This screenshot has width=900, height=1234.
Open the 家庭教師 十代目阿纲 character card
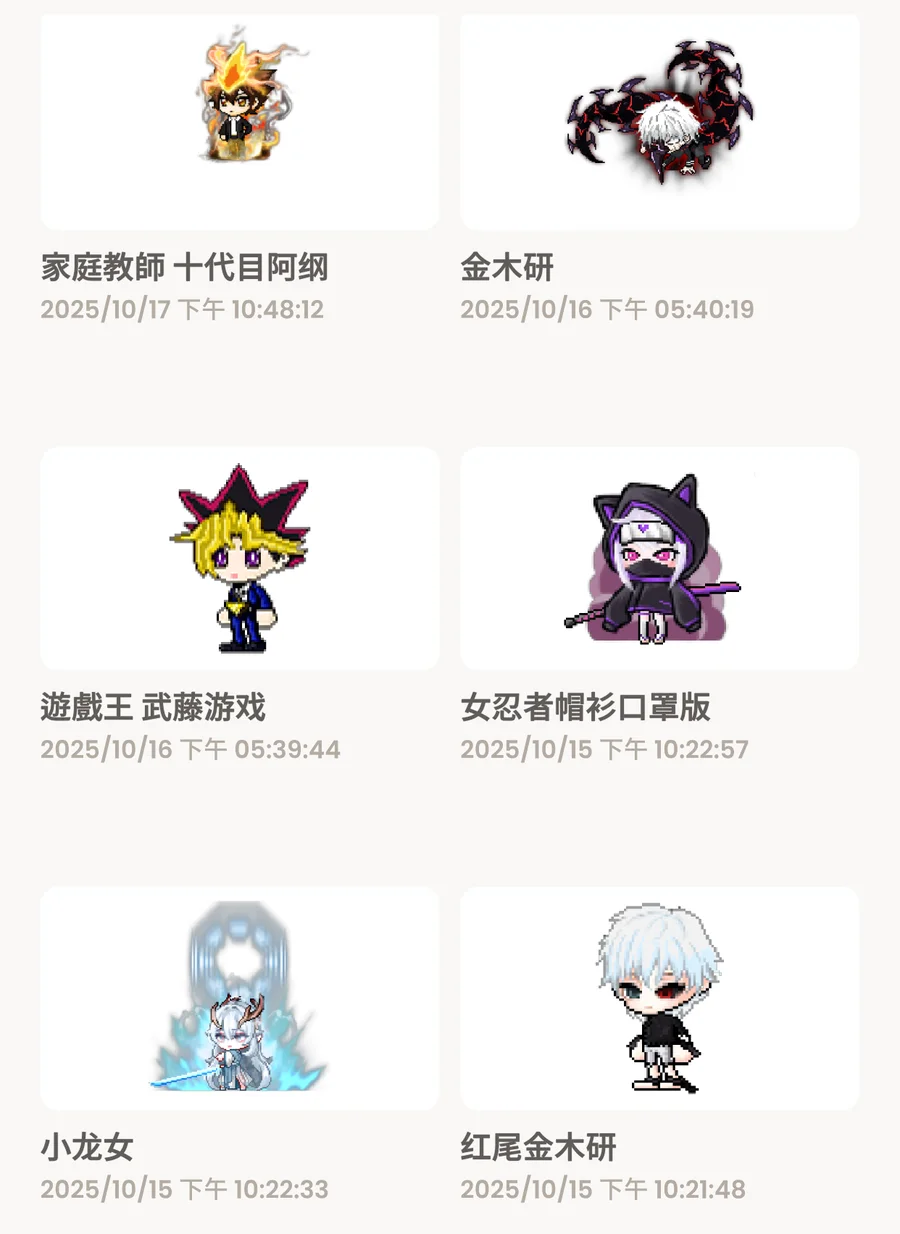pos(239,120)
